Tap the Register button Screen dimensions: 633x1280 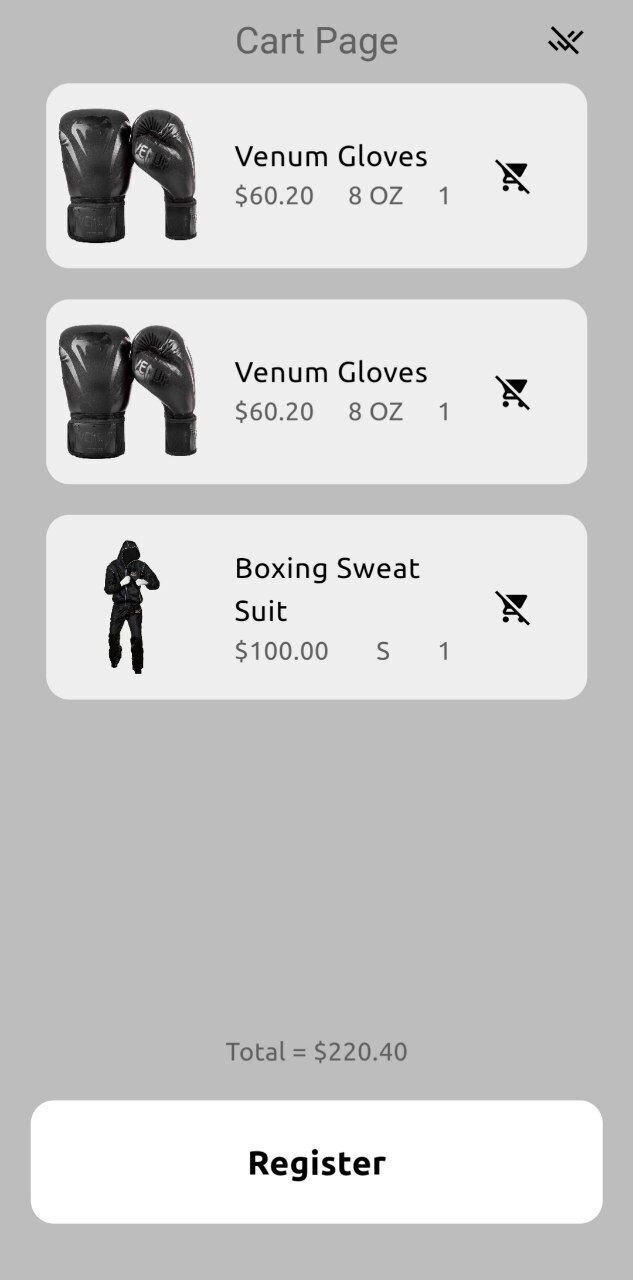click(316, 1162)
